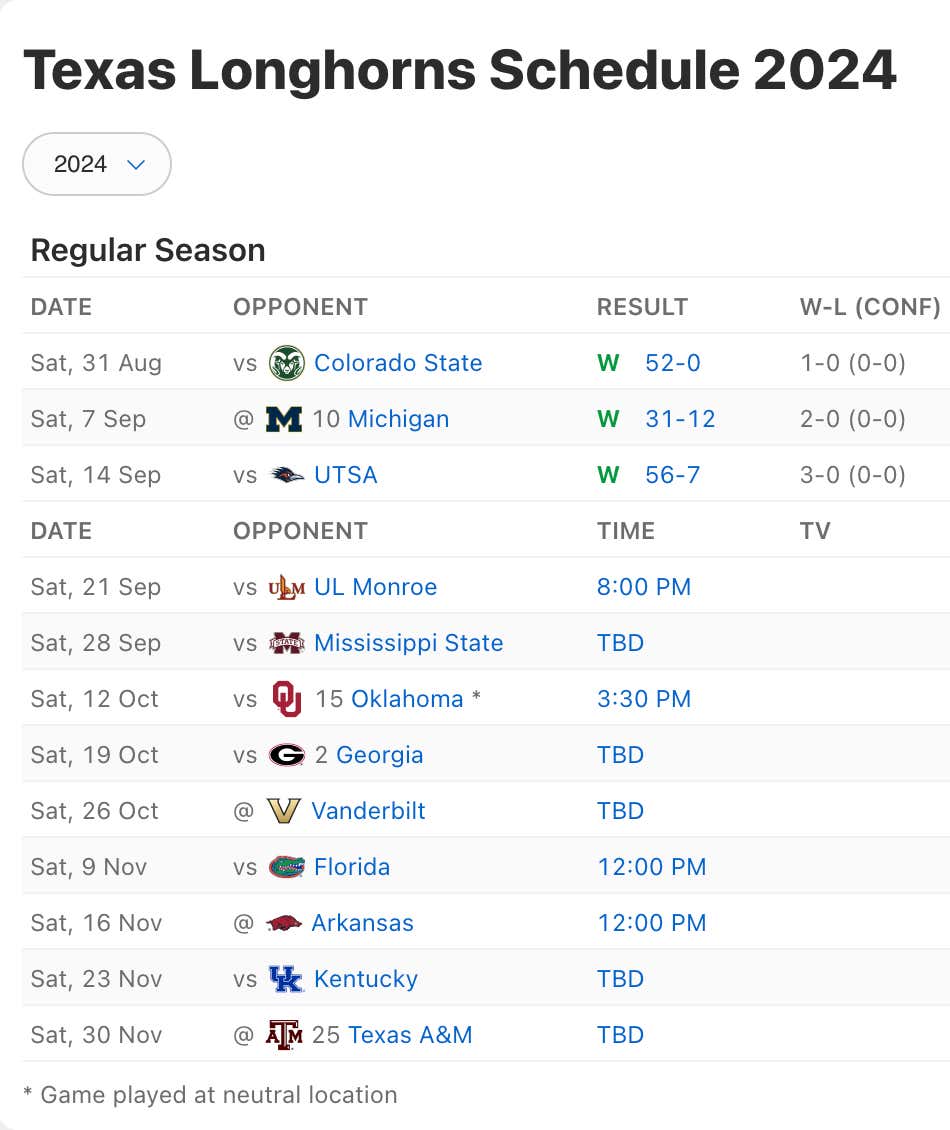Tap the 8:00 PM UL Monroe game time

pyautogui.click(x=643, y=587)
